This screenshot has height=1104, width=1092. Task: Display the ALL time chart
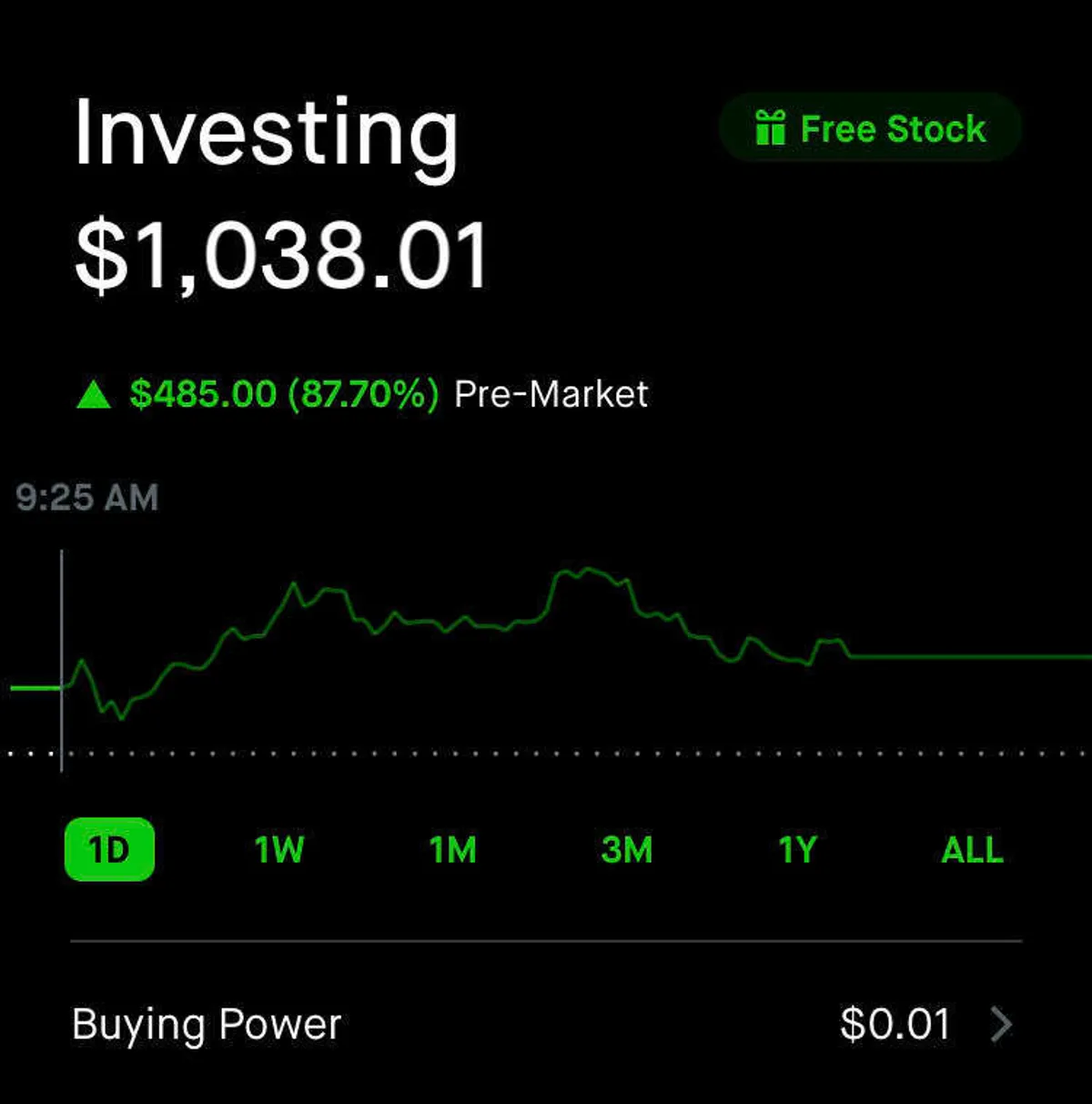[x=971, y=850]
